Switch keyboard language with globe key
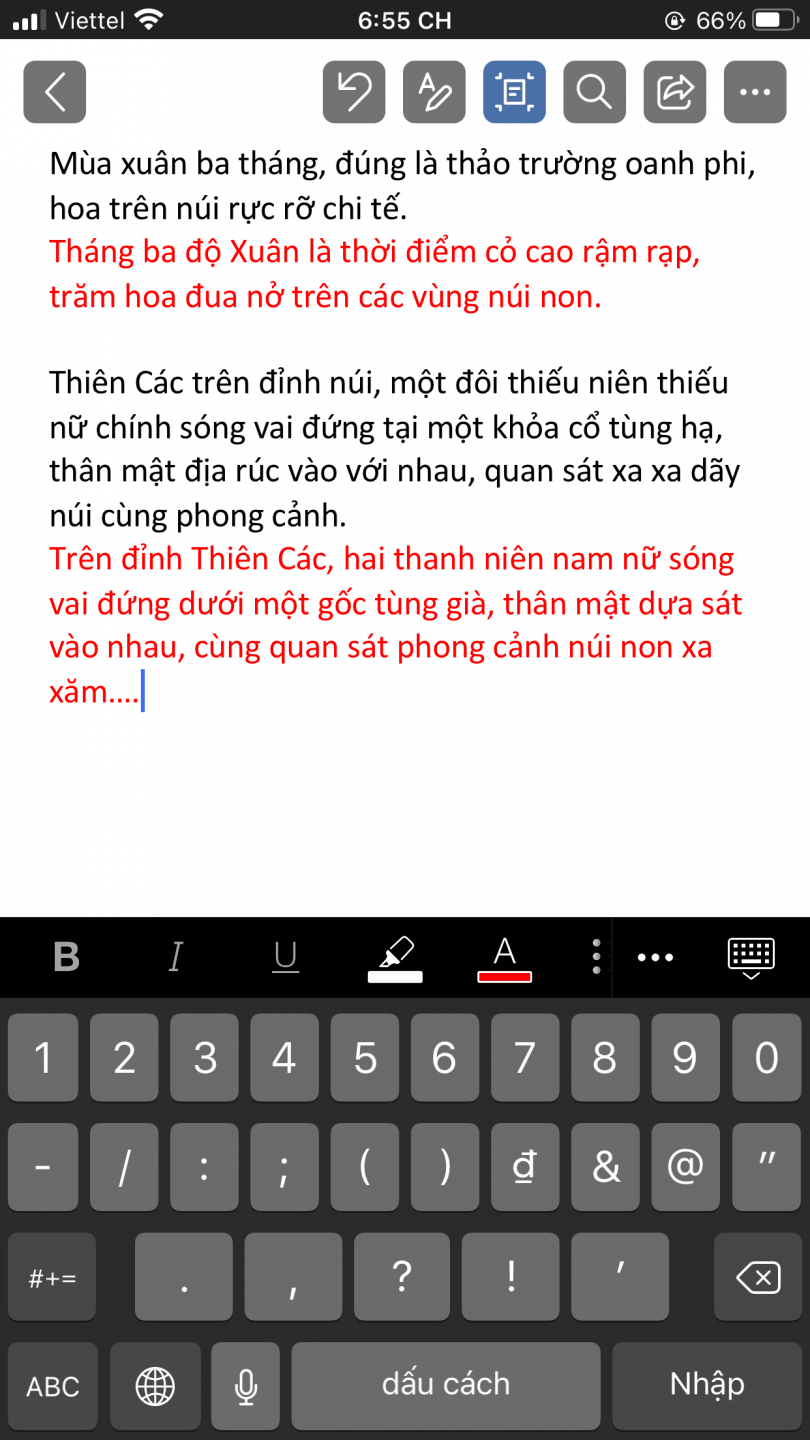The image size is (810, 1440). tap(155, 1386)
